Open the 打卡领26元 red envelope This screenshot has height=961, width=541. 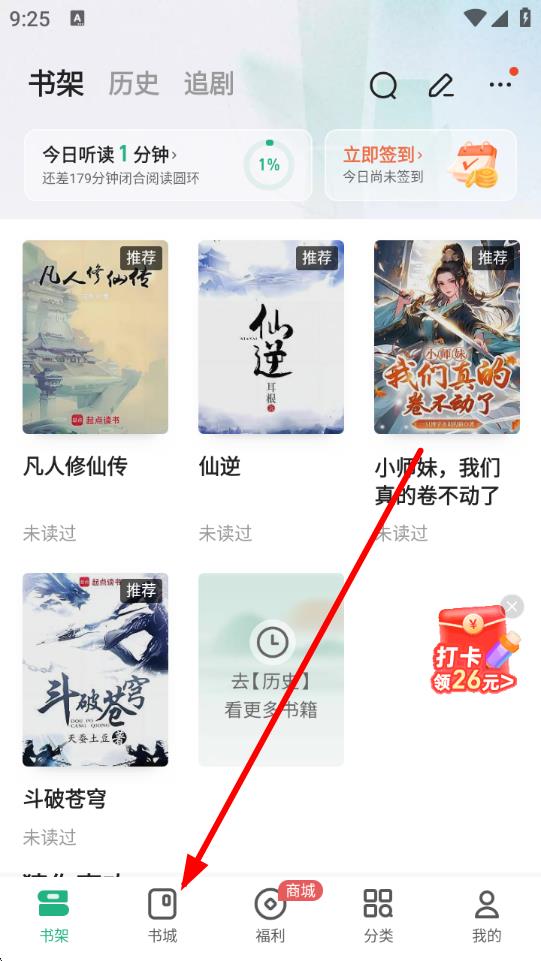pos(474,651)
